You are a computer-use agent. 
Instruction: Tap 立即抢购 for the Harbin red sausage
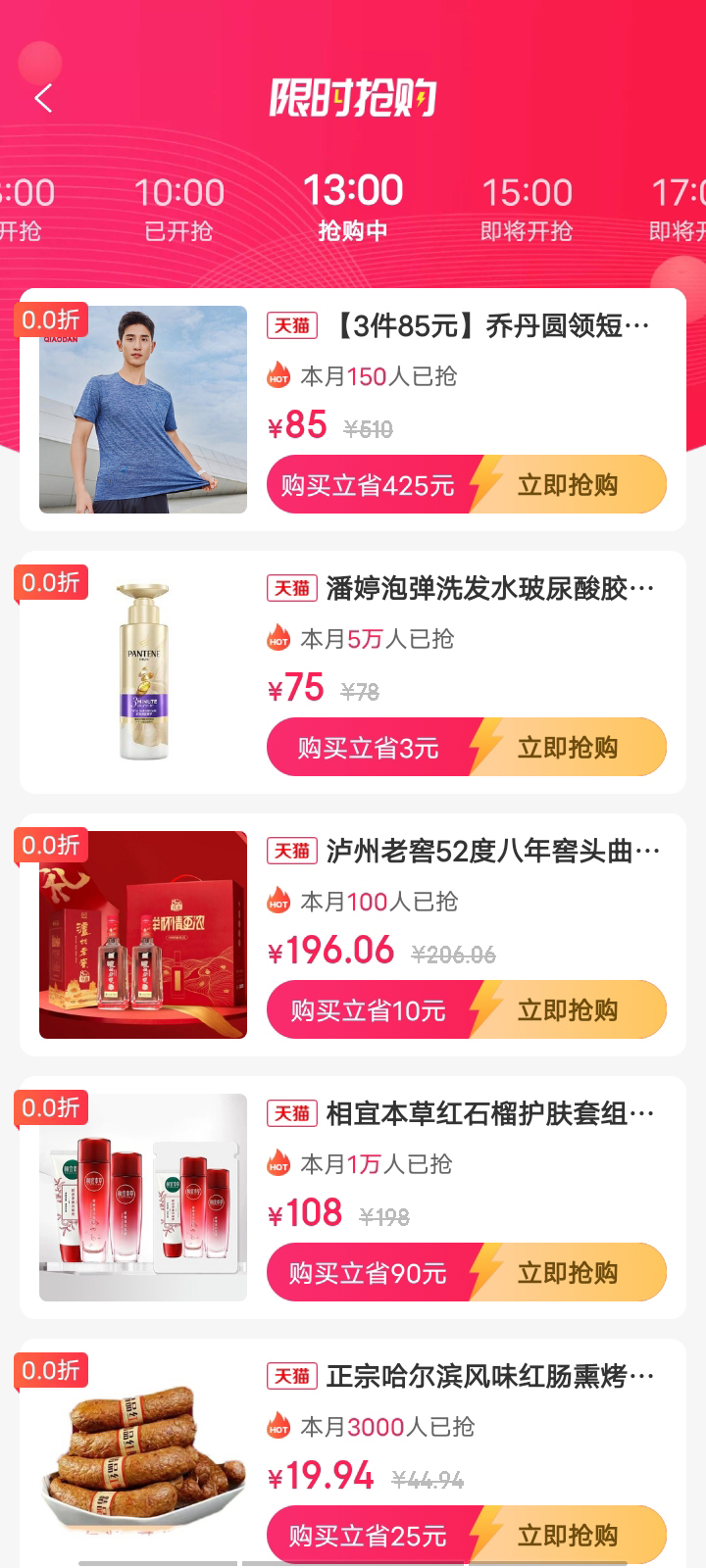571,1535
